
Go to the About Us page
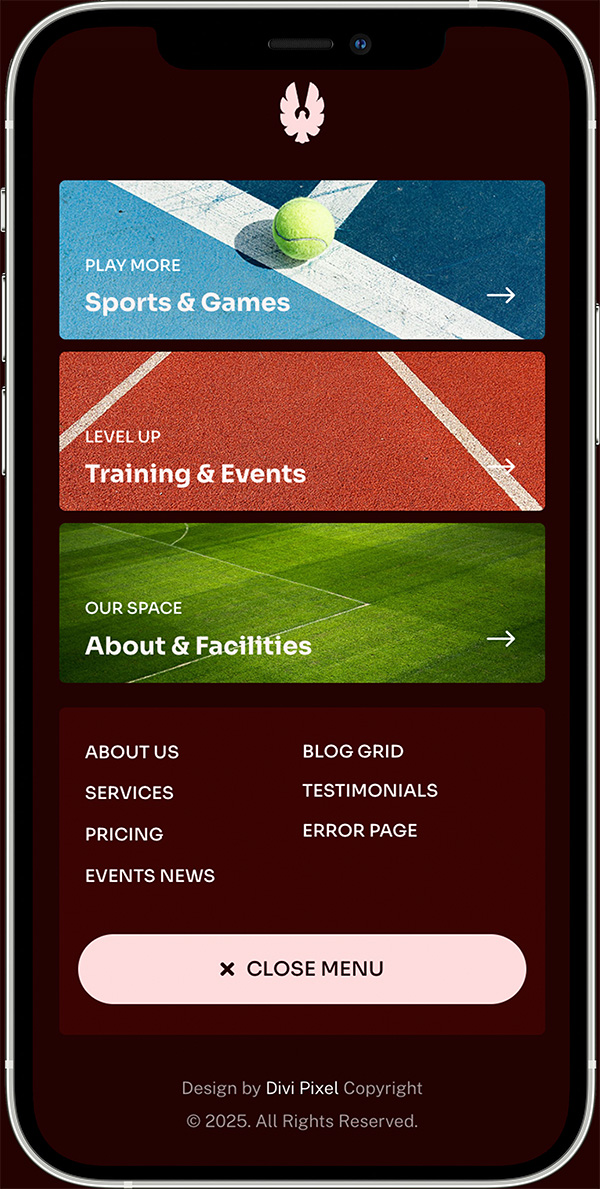pyautogui.click(x=132, y=752)
